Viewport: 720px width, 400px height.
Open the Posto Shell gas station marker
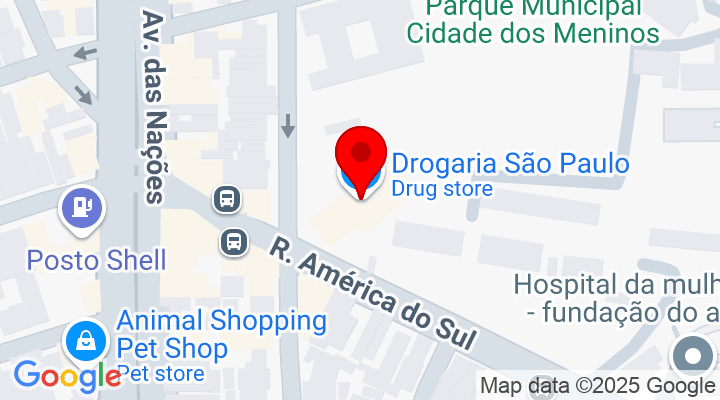click(82, 210)
